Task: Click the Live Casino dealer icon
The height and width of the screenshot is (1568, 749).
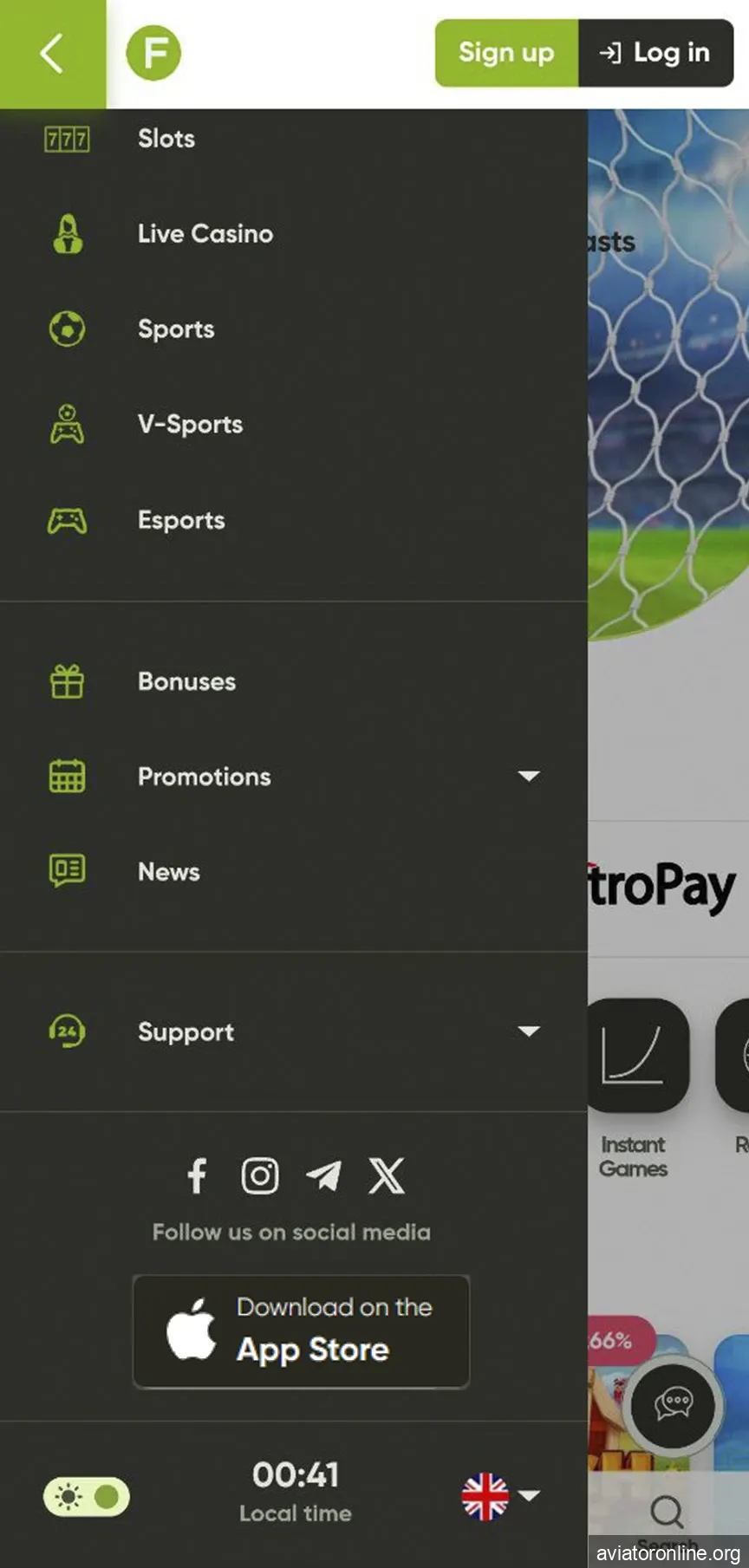Action: click(68, 234)
